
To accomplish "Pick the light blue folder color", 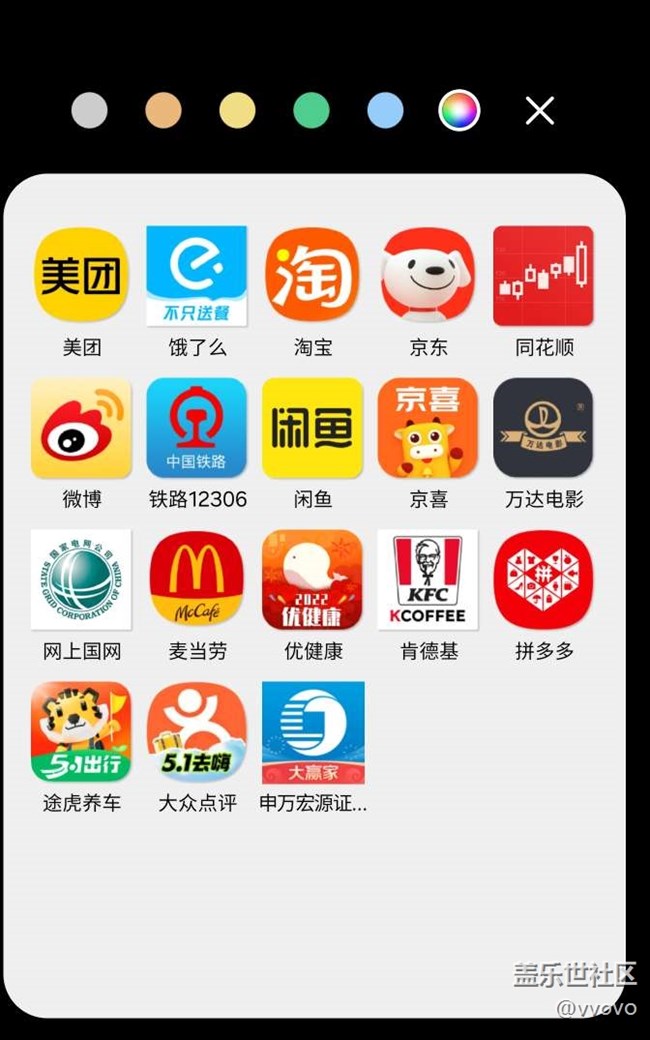I will [385, 110].
